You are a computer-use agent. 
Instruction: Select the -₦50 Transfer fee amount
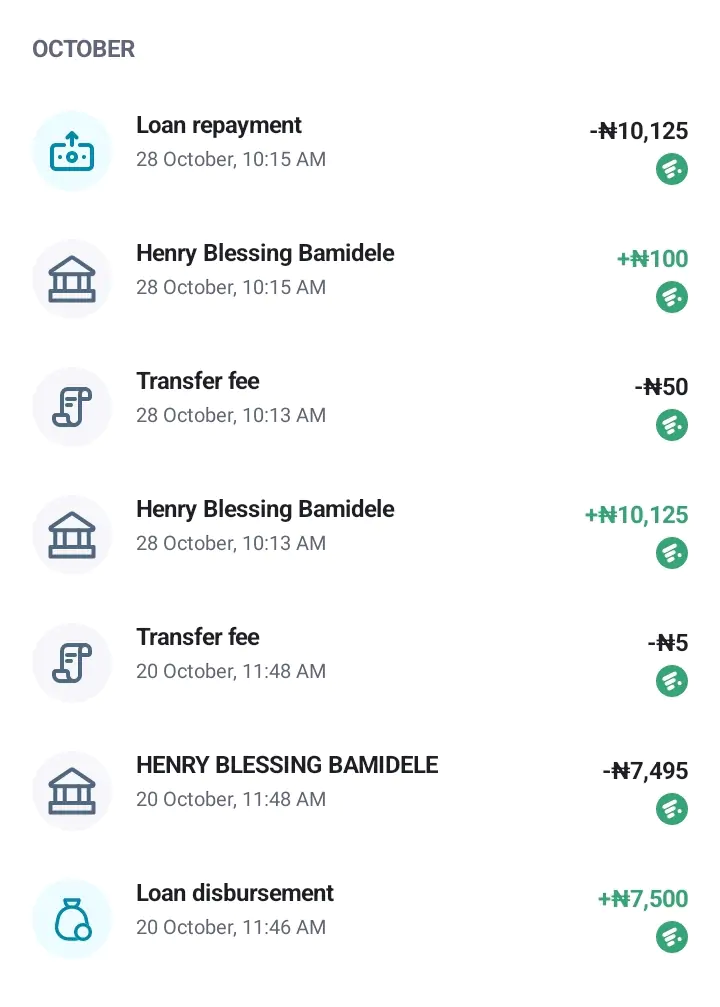pyautogui.click(x=660, y=386)
